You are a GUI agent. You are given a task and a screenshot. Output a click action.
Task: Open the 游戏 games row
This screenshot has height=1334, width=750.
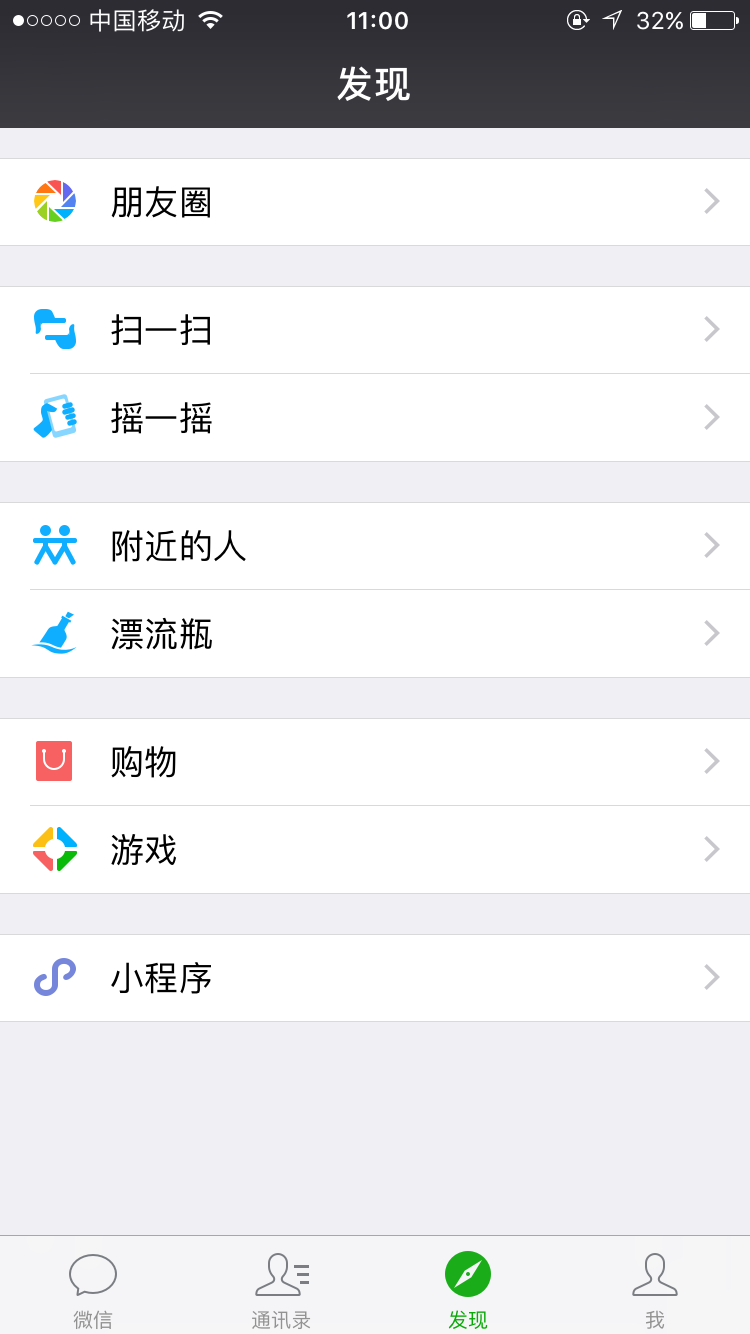375,850
